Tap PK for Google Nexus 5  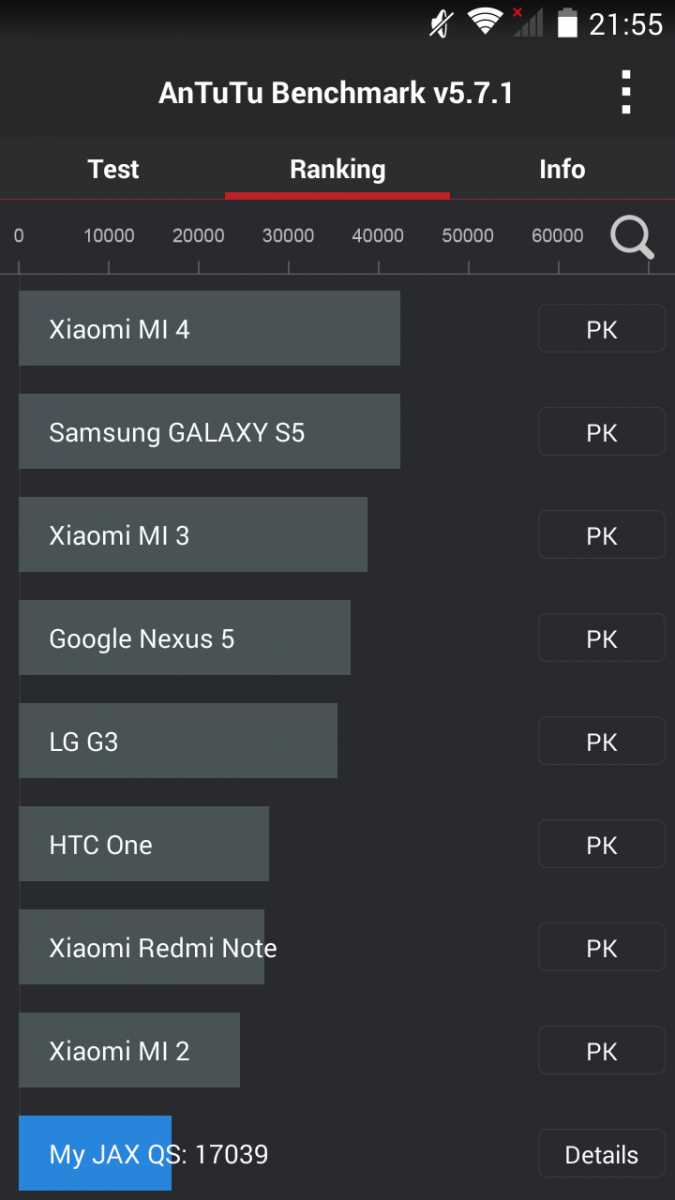pos(602,638)
